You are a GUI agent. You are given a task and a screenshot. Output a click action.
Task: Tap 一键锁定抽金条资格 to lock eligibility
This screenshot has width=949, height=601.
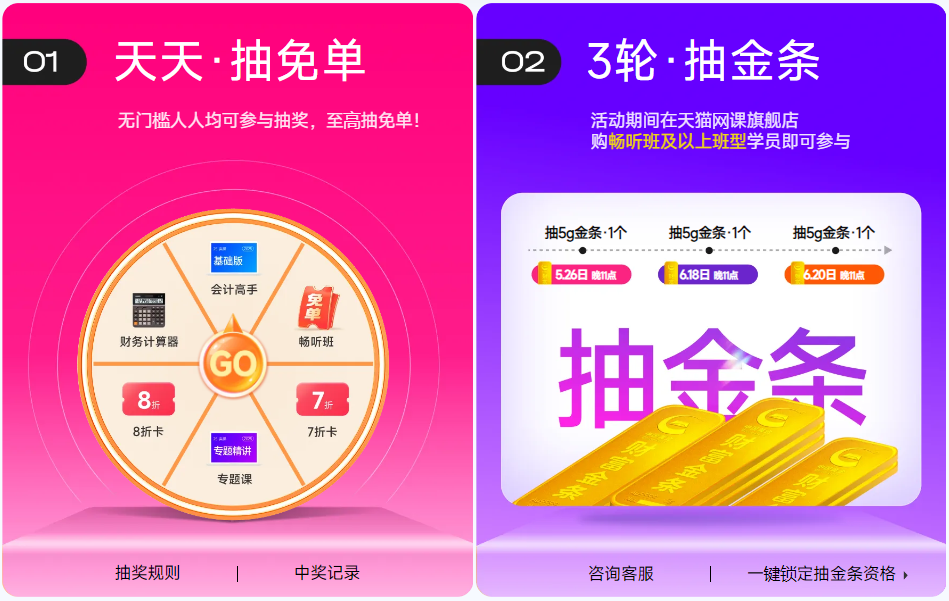point(827,574)
